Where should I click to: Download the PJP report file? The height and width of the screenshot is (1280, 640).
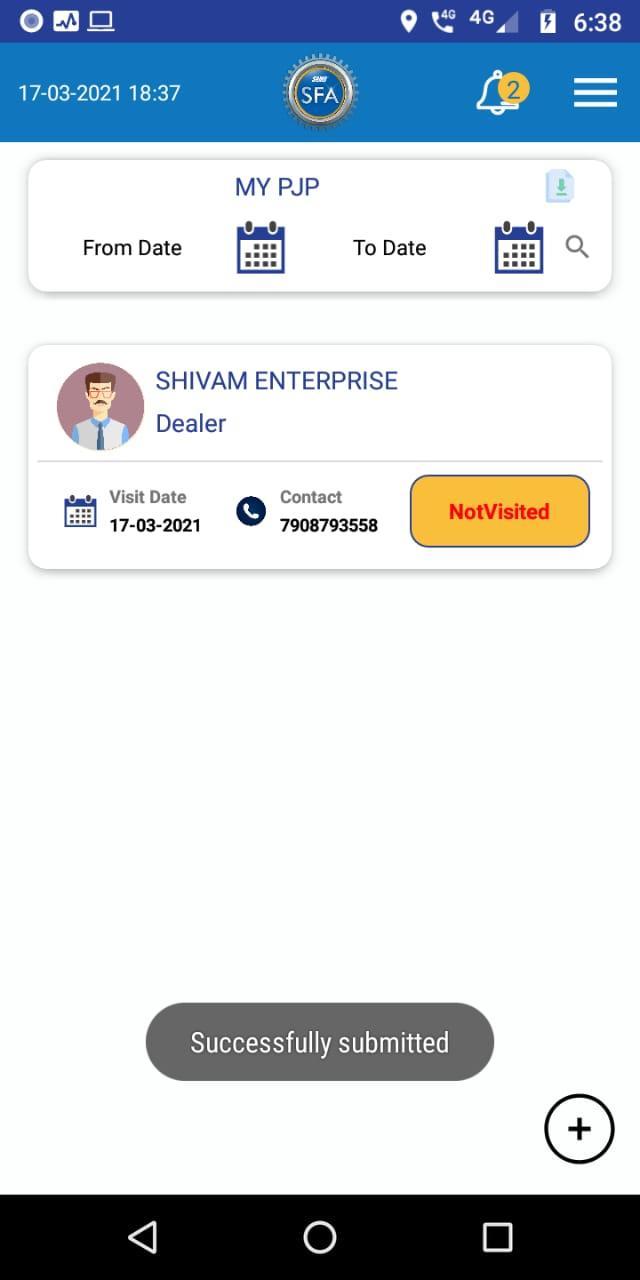coord(560,187)
